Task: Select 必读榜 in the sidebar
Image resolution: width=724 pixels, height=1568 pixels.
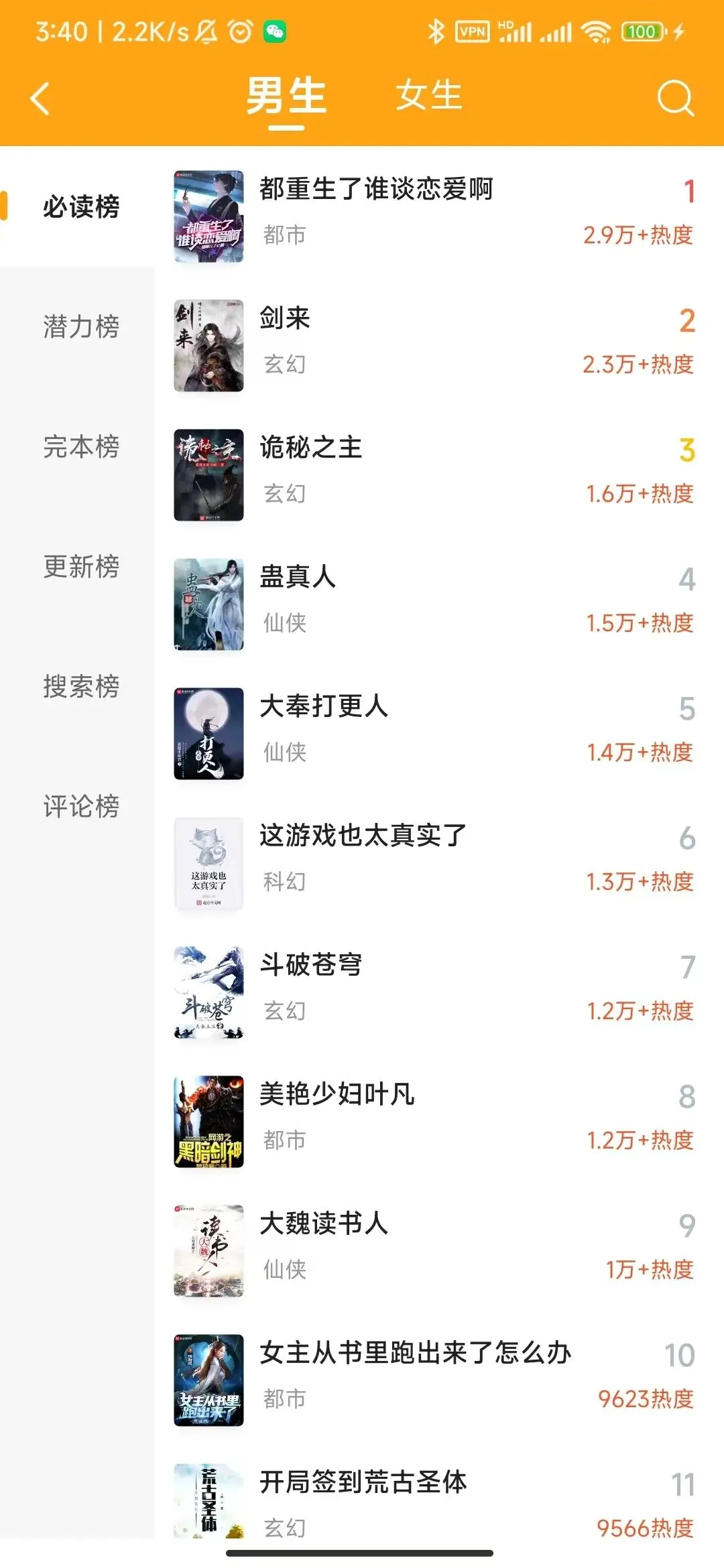Action: coord(81,206)
